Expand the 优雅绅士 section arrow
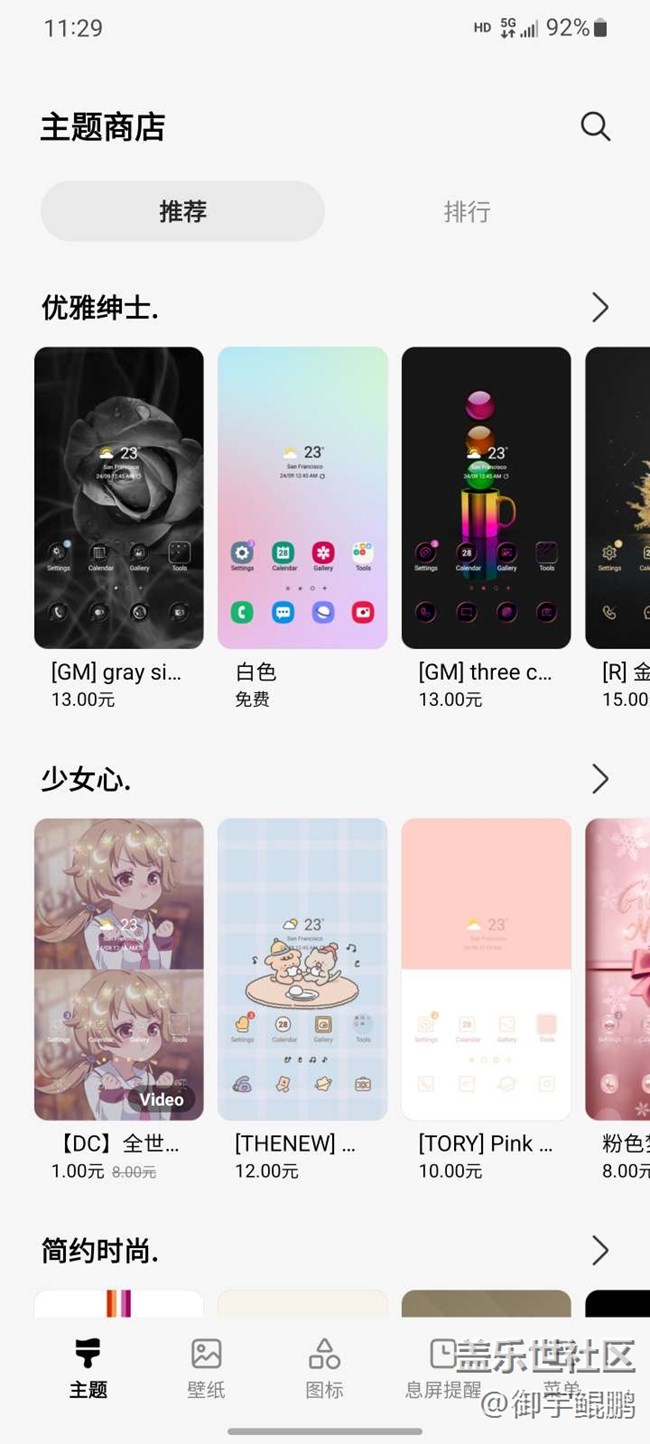The width and height of the screenshot is (650, 1444). tap(600, 307)
